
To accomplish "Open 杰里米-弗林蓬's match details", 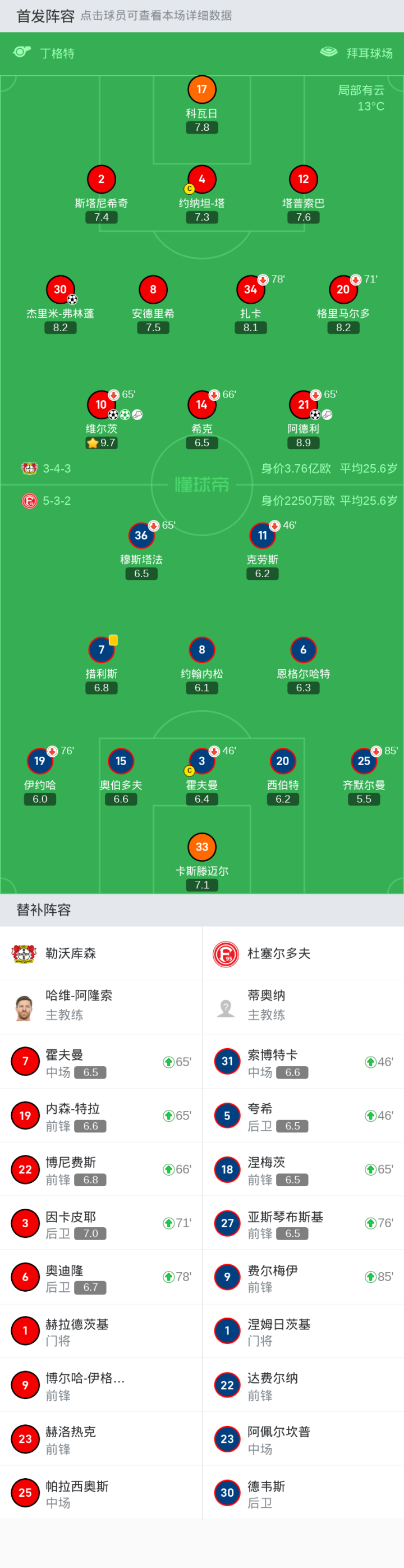I will point(59,290).
